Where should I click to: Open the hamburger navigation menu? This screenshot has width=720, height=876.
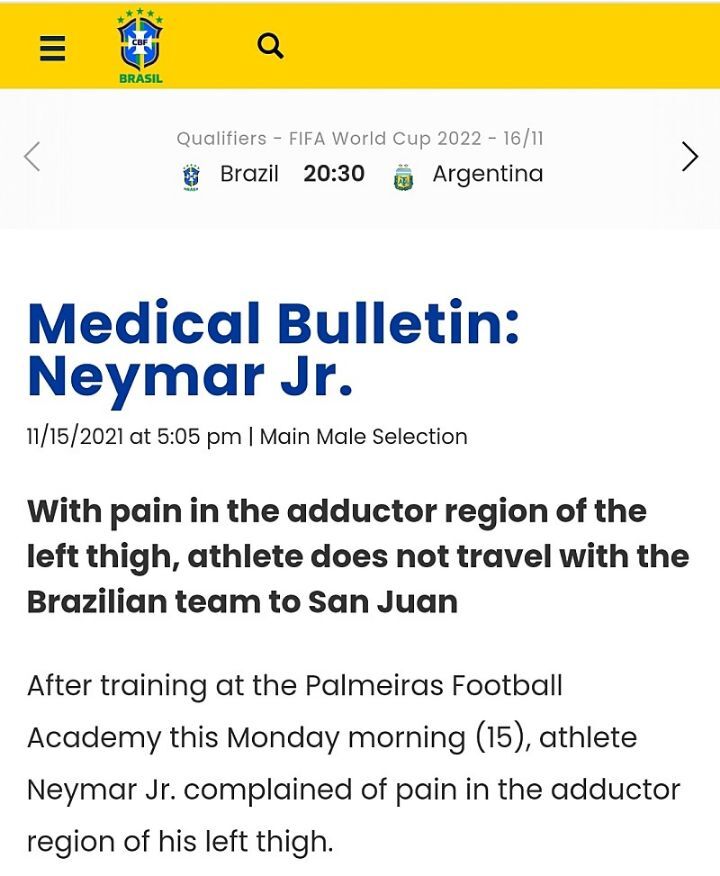pyautogui.click(x=53, y=48)
